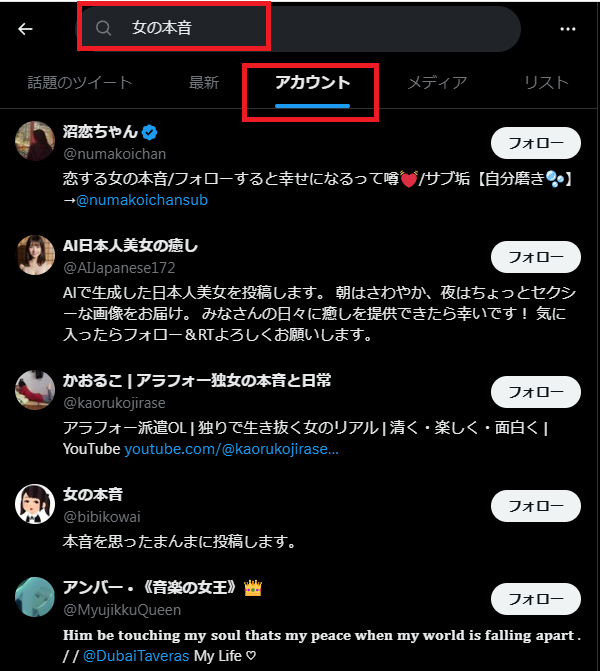Open かおるこ's YouTube link
This screenshot has width=600, height=671.
pyautogui.click(x=231, y=449)
